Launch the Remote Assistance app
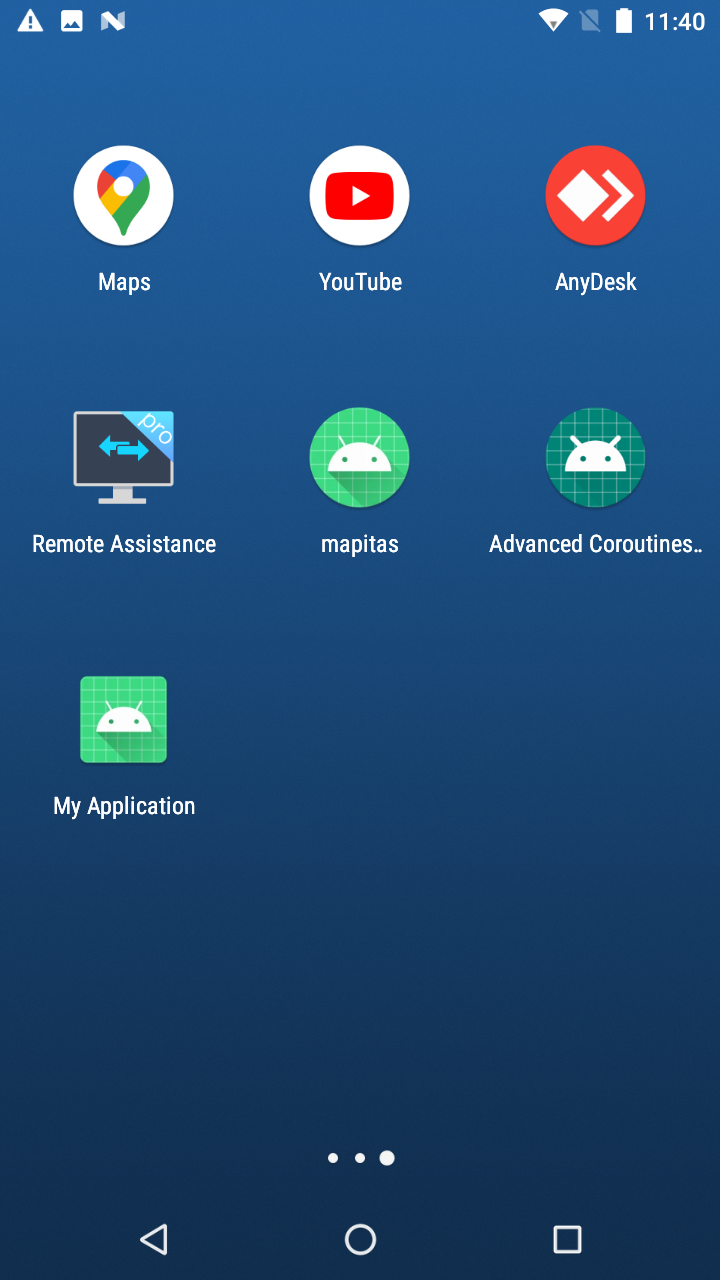 [123, 458]
